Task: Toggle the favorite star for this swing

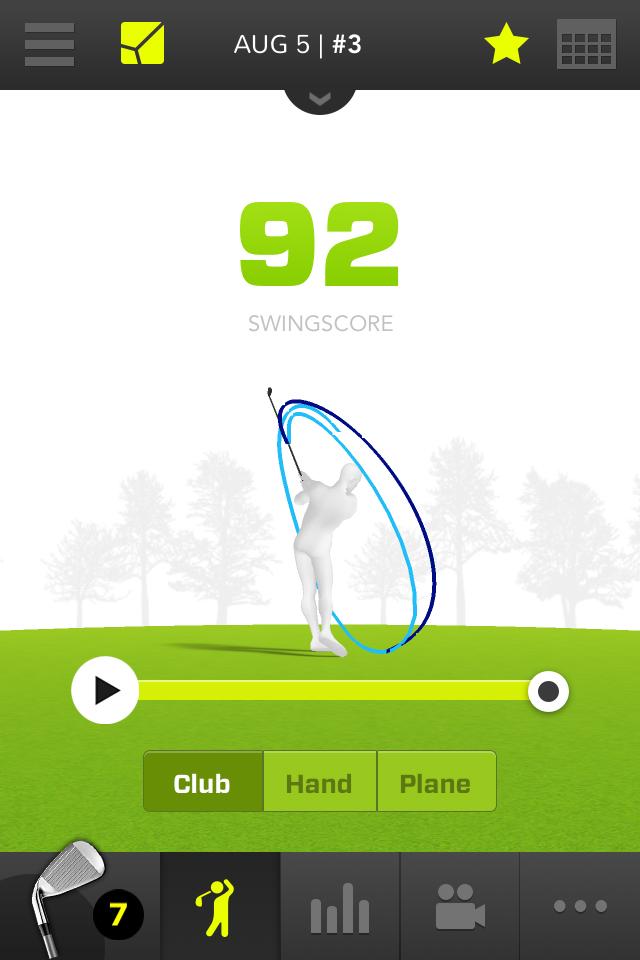Action: [x=506, y=46]
